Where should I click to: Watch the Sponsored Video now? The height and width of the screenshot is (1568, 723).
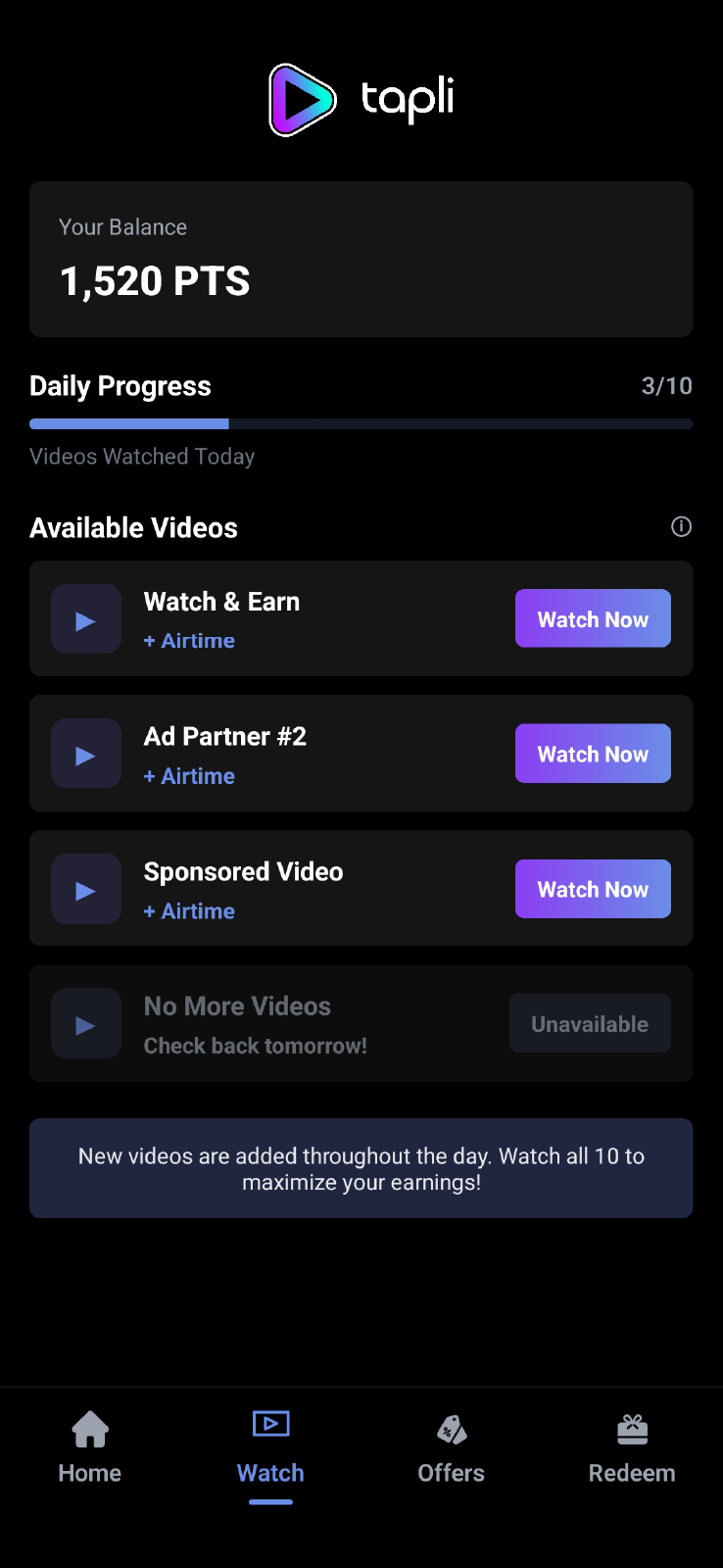click(x=593, y=889)
